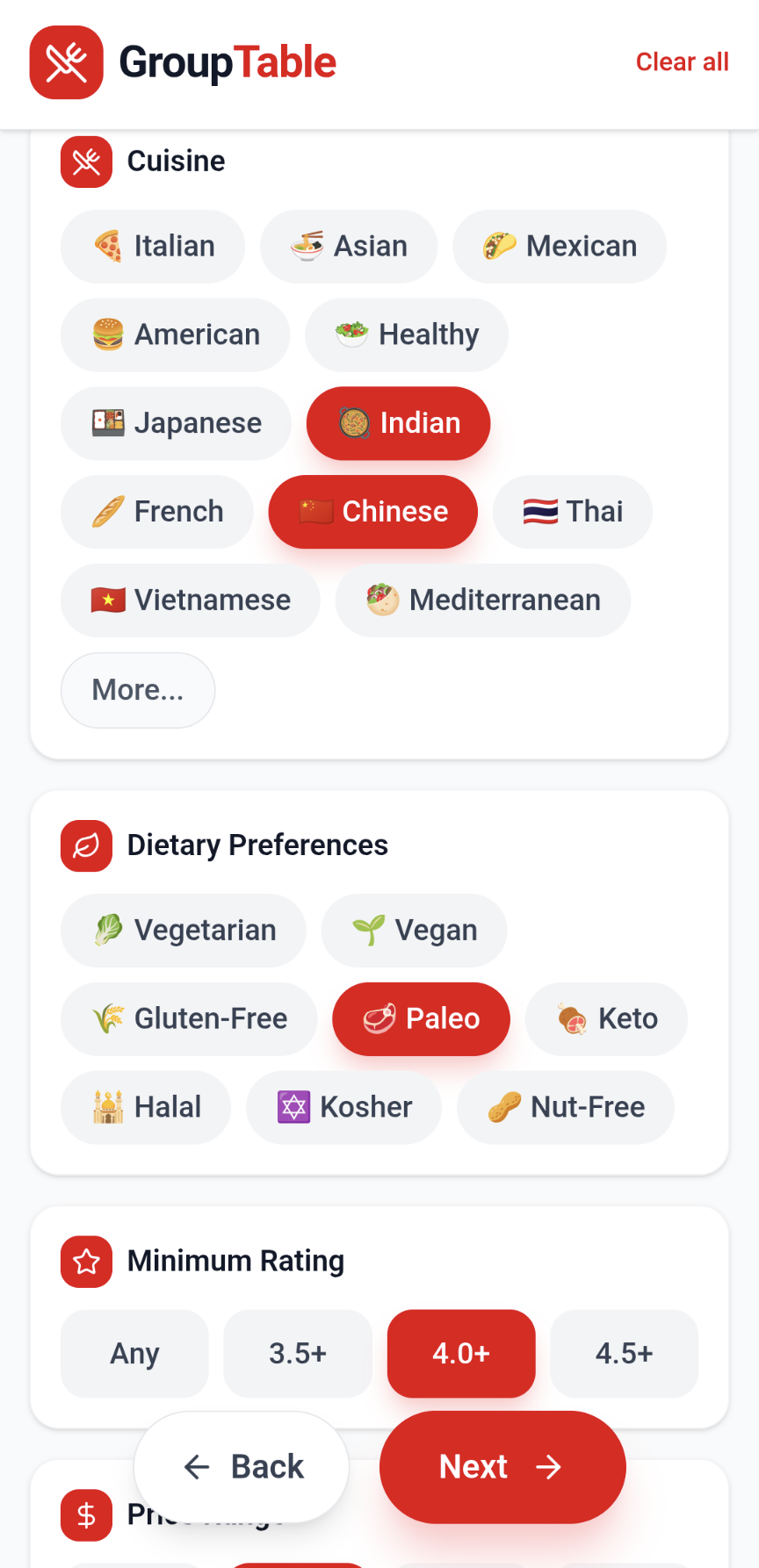Set minimum rating to Any
This screenshot has height=1568, width=759.
coord(134,1354)
